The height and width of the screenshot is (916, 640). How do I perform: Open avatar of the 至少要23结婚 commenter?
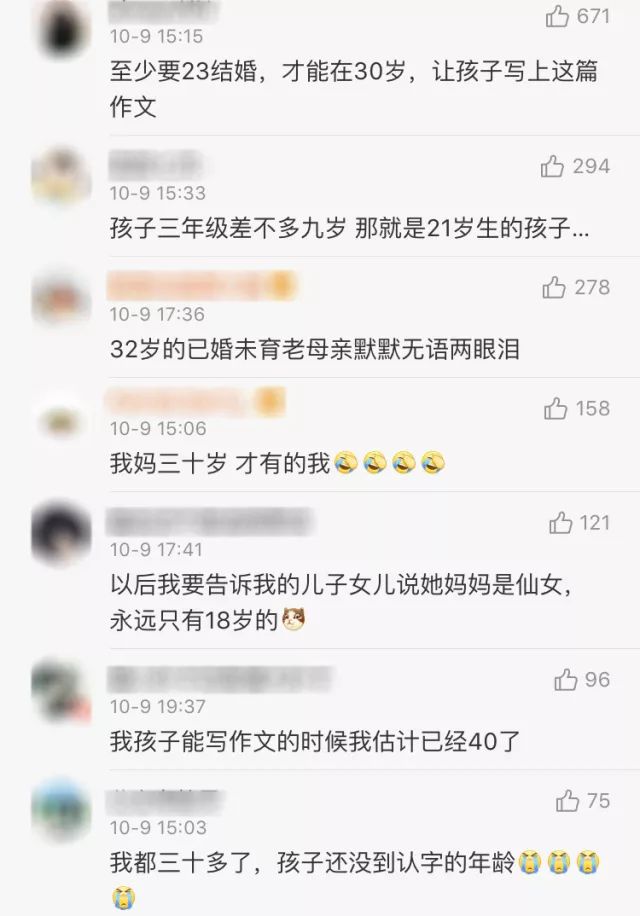61,30
